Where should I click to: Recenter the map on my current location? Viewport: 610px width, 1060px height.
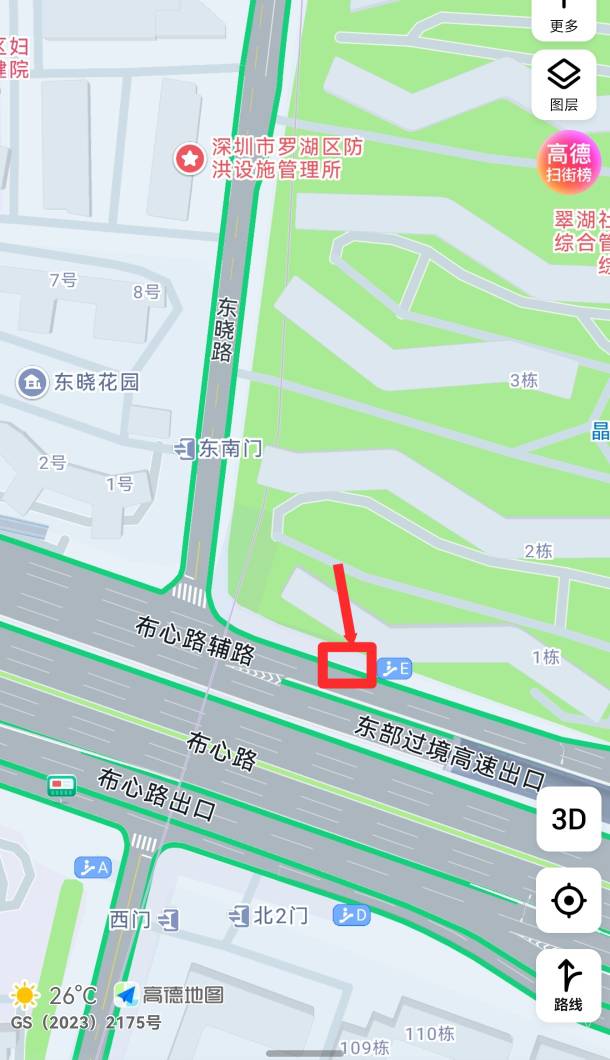pyautogui.click(x=569, y=901)
